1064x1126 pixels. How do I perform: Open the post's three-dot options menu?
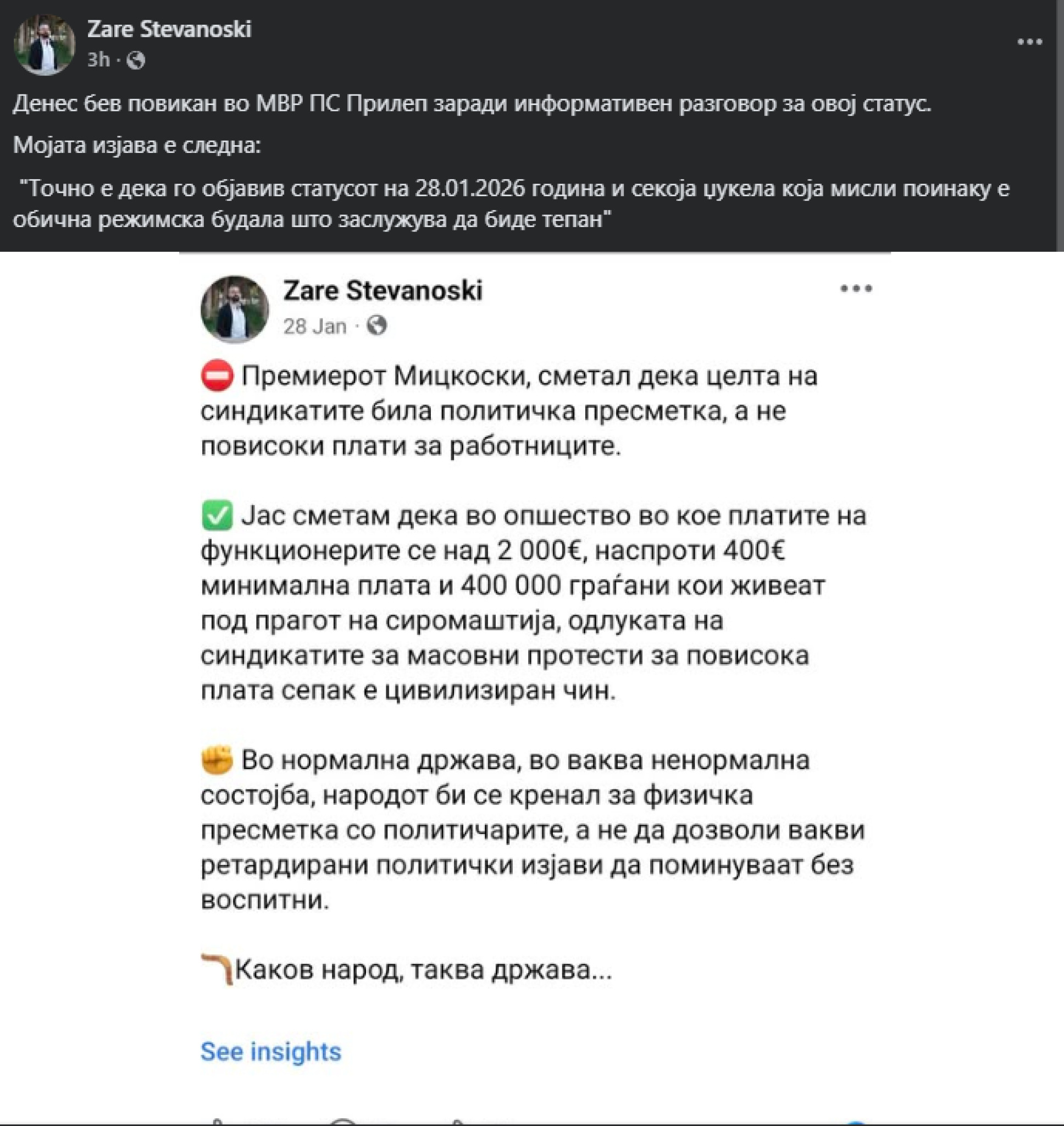coord(1029,42)
